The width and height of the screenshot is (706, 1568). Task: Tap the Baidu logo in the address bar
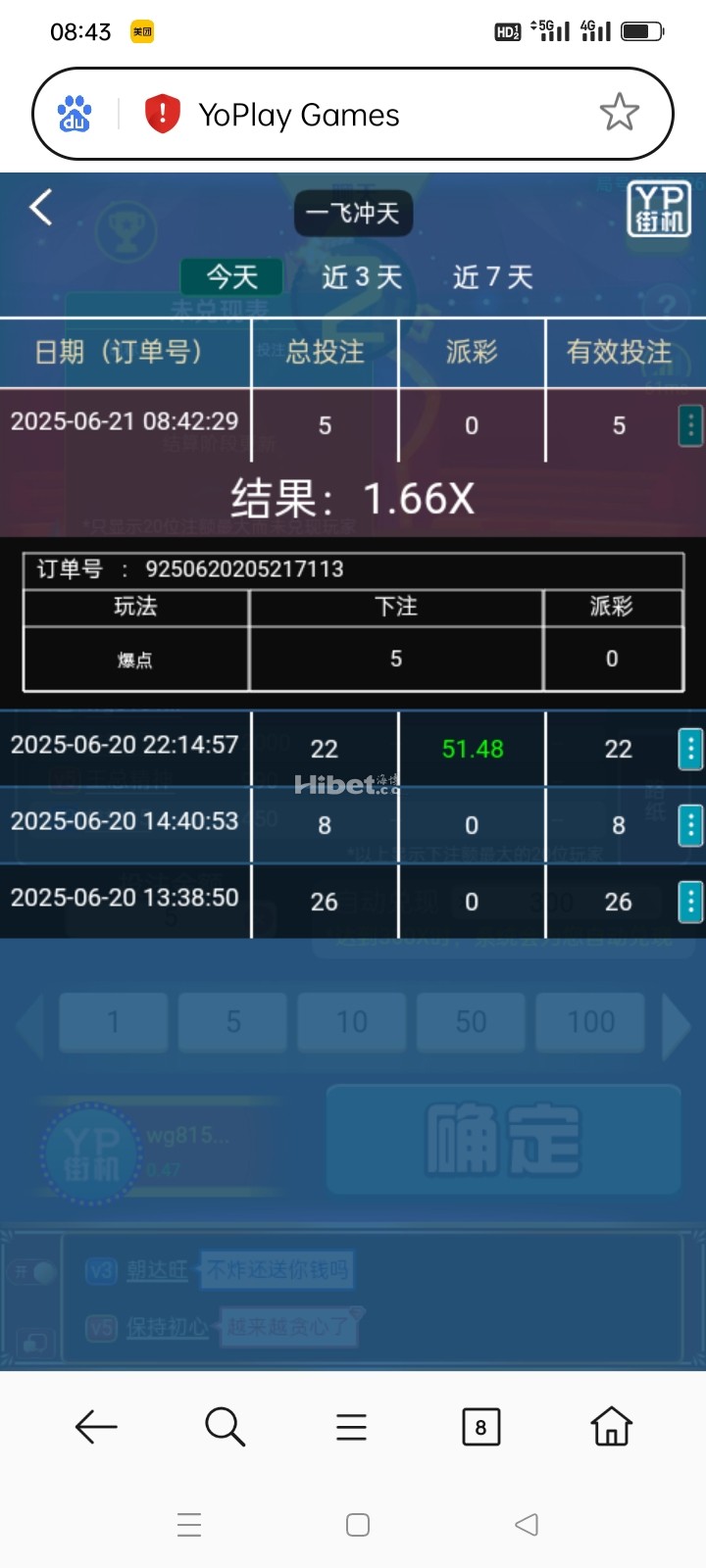click(x=74, y=113)
